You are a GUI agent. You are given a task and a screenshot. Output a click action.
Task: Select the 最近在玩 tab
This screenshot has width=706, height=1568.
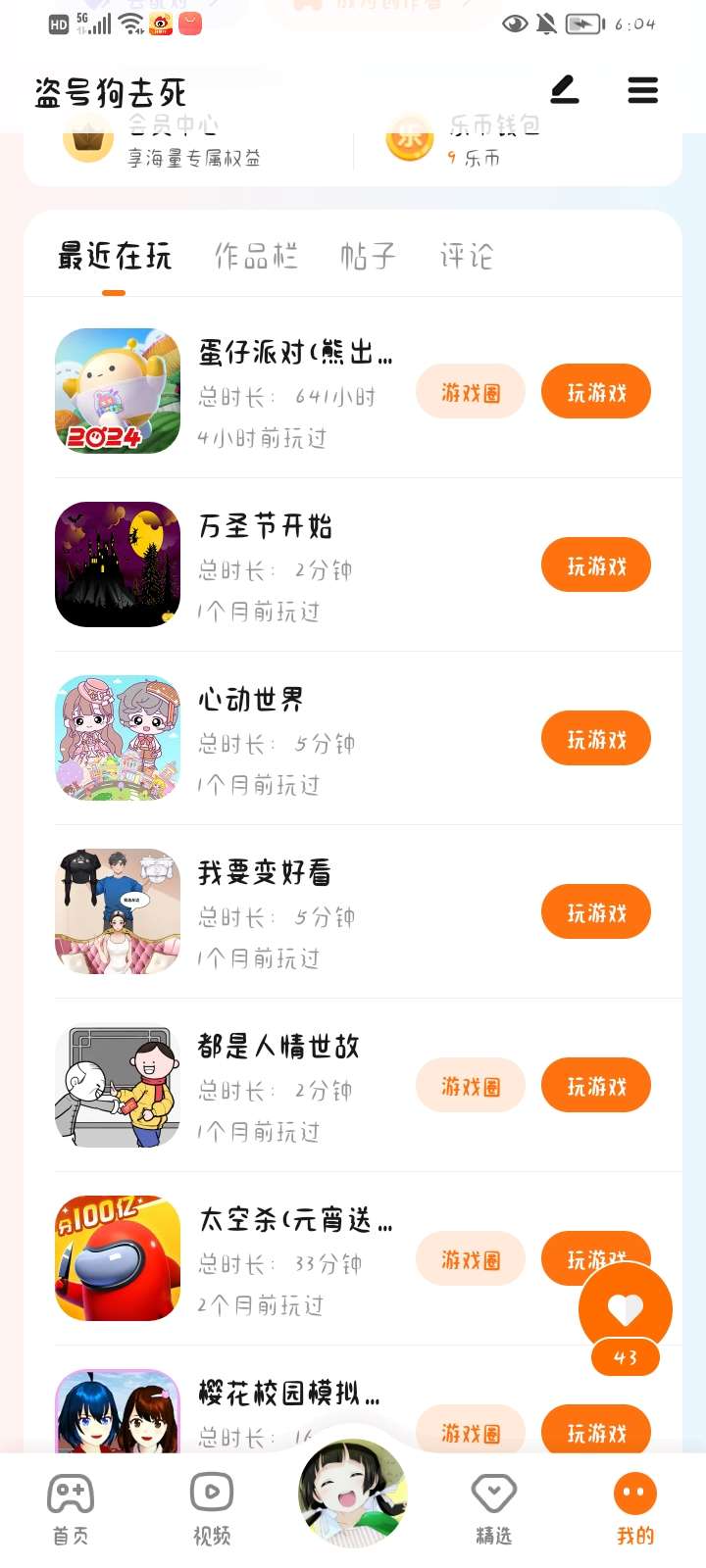(115, 257)
